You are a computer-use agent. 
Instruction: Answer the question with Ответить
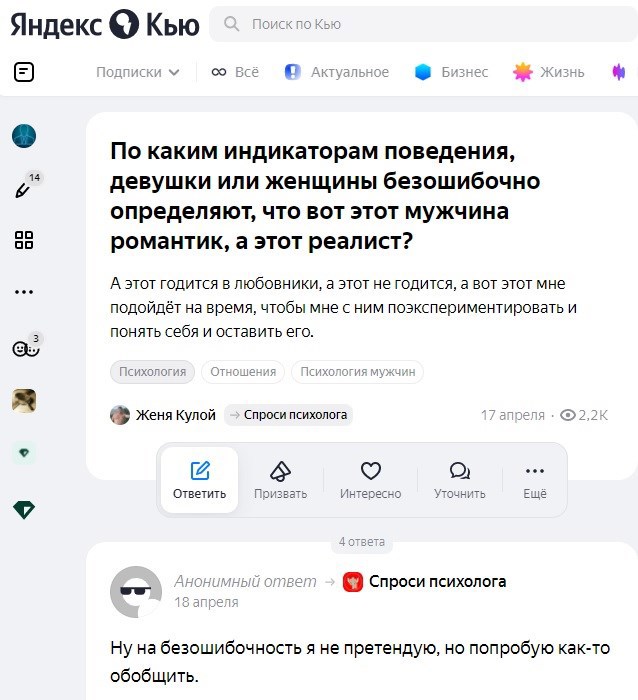(x=200, y=480)
